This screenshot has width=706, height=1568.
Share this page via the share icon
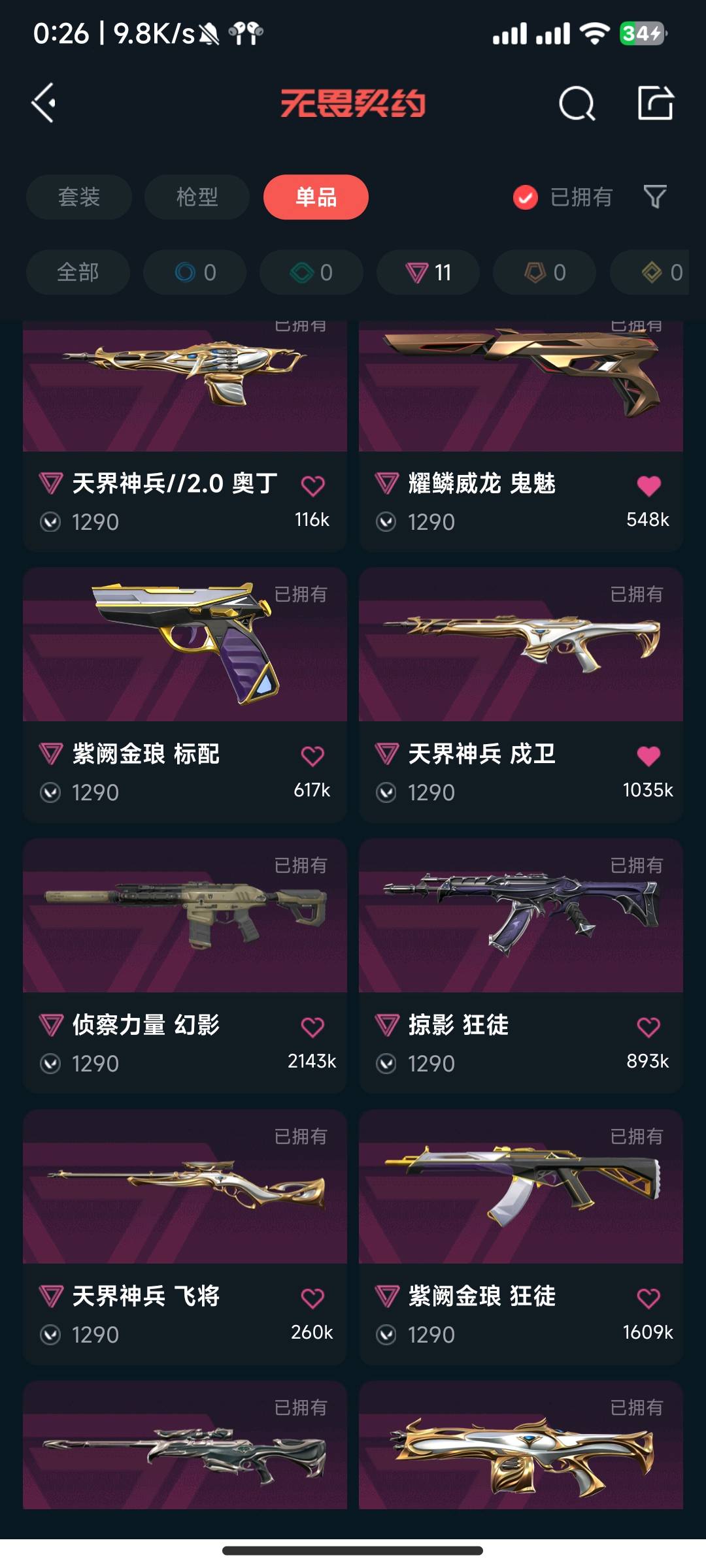(x=655, y=103)
